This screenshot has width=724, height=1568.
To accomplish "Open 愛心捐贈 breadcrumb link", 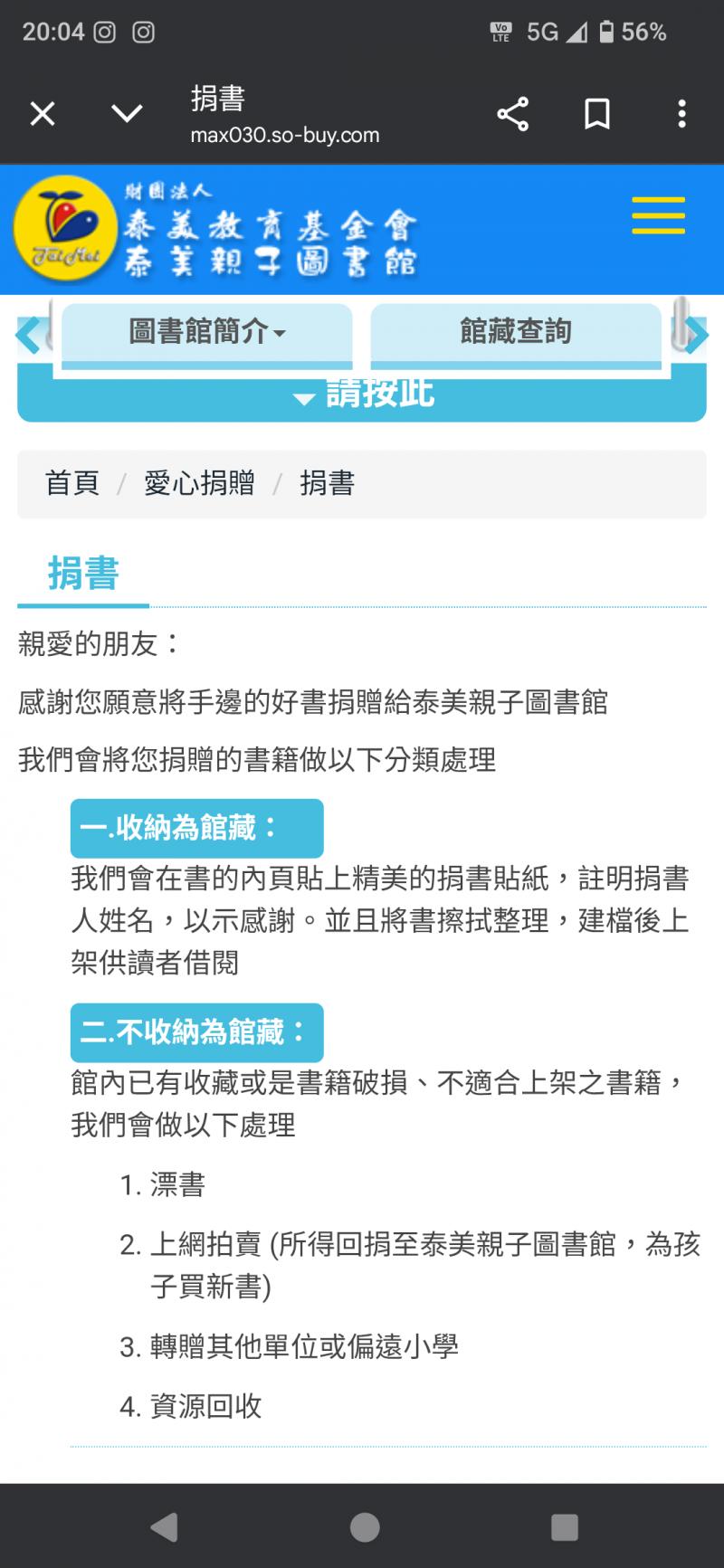I will click(x=199, y=483).
